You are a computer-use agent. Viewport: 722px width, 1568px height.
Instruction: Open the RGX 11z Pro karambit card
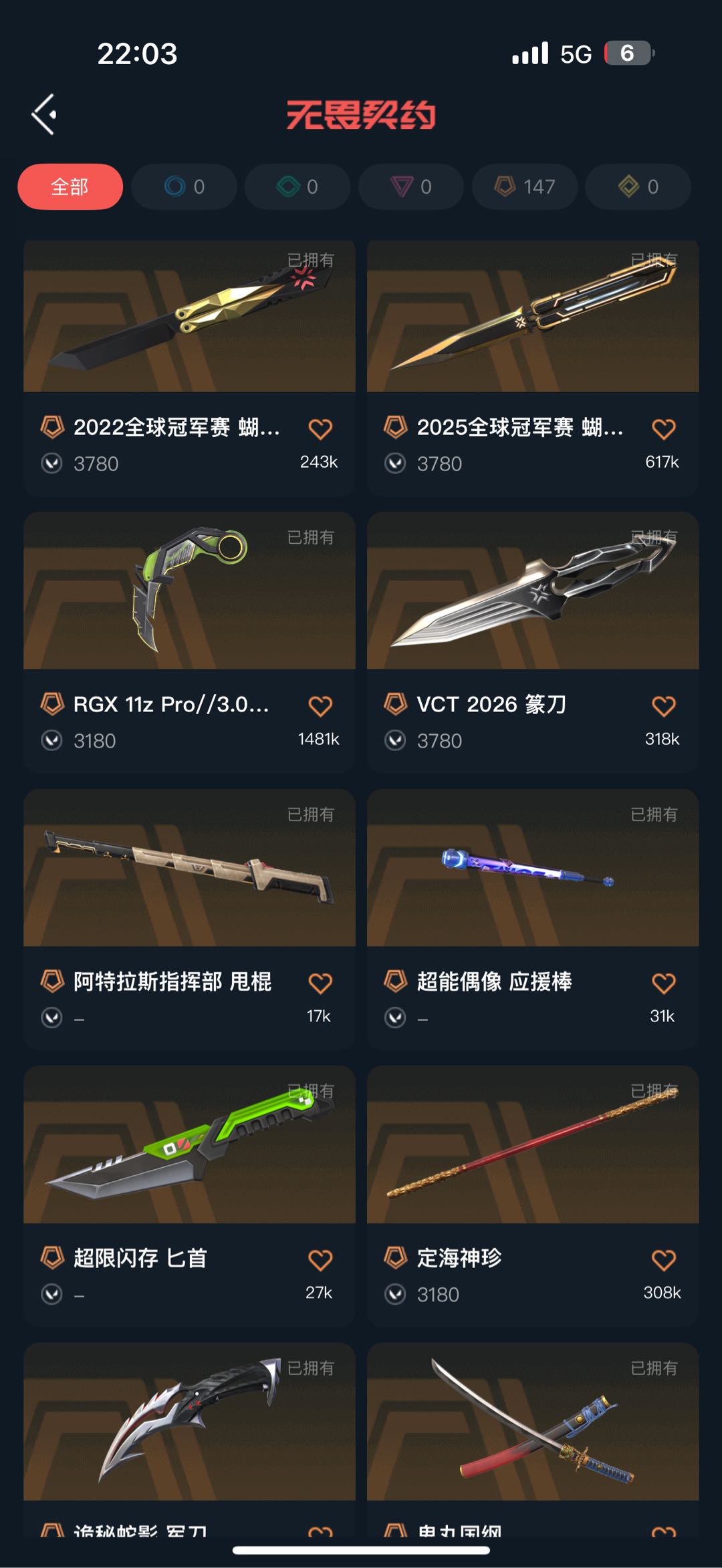click(189, 643)
